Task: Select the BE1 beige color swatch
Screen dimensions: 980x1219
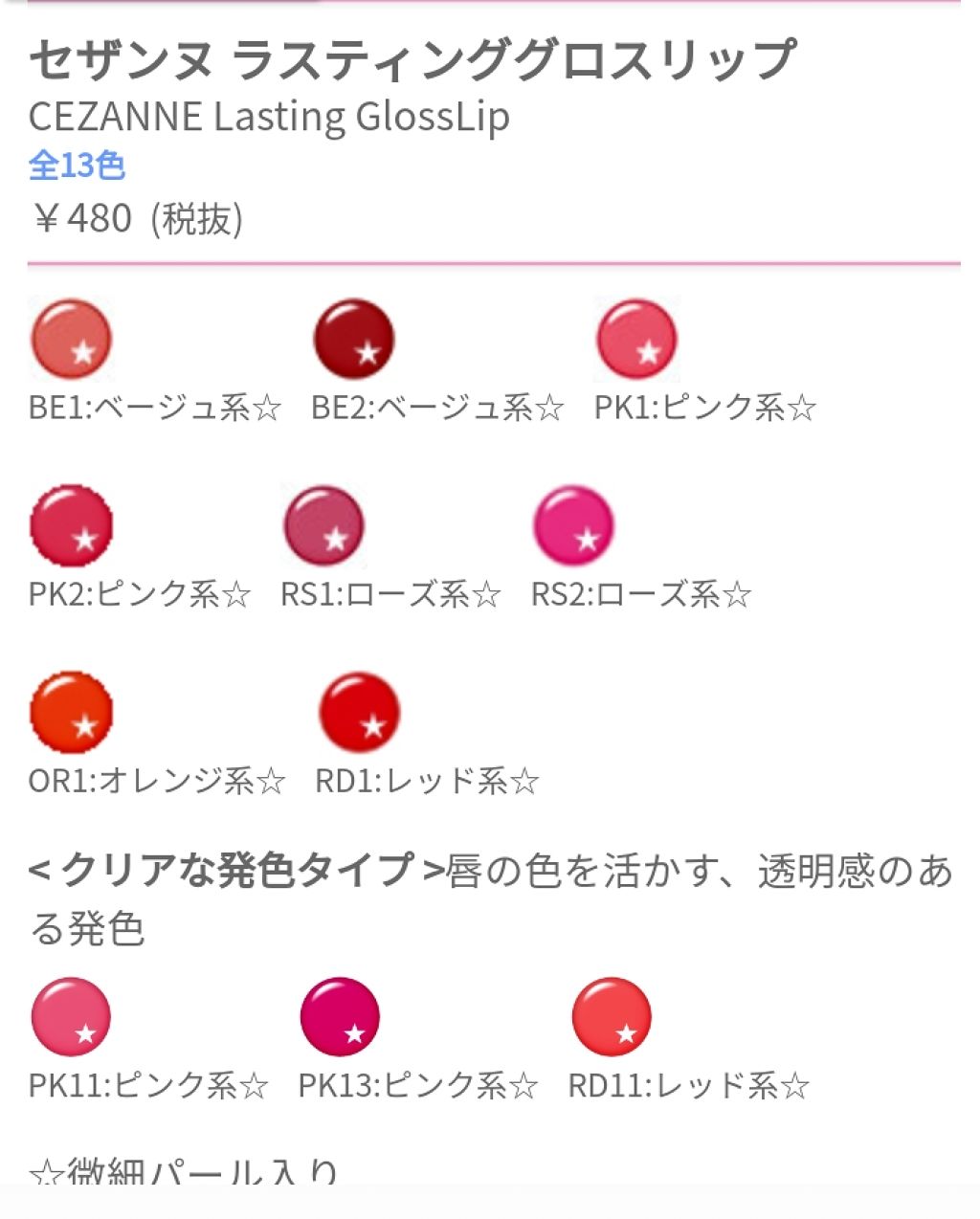Action: 72,340
